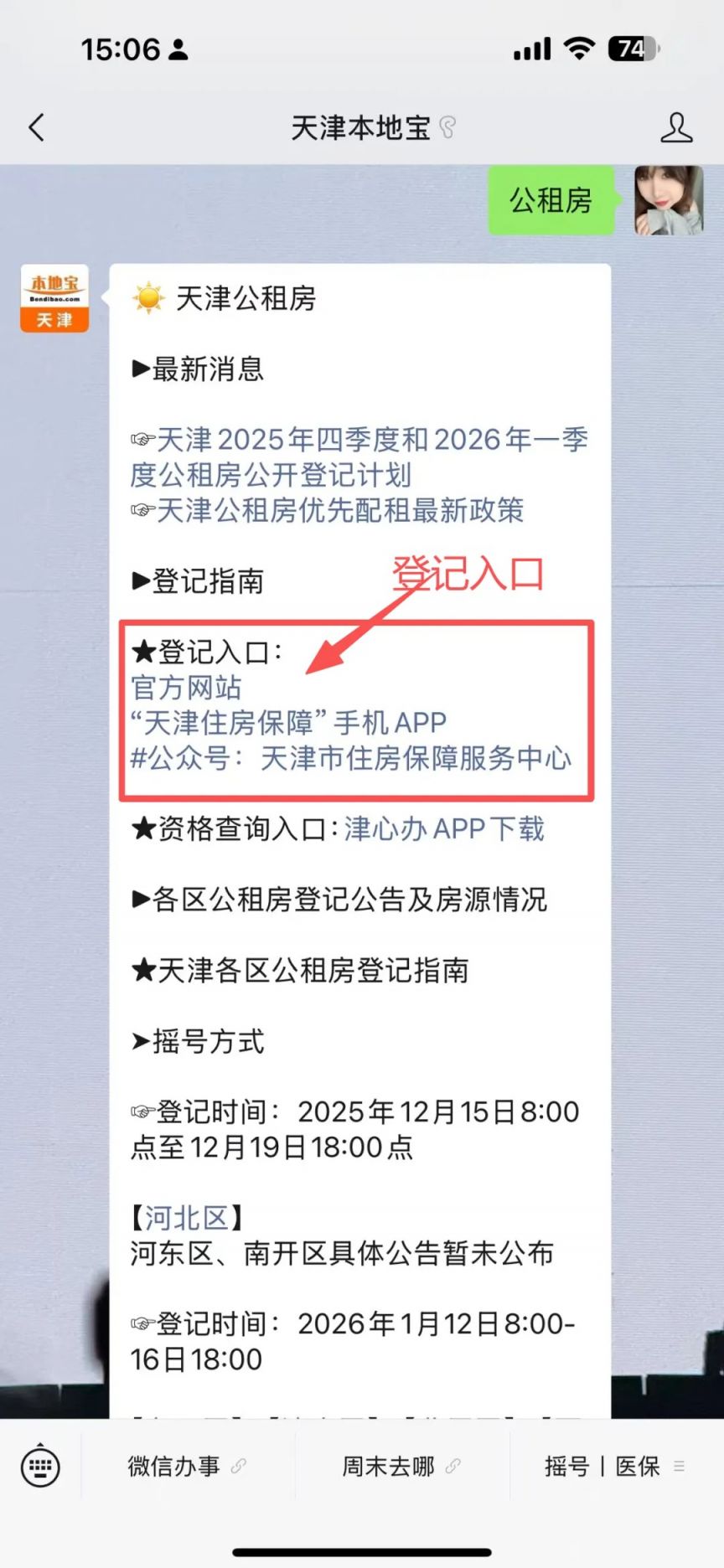Open the 河北区 link
The width and height of the screenshot is (724, 1568).
(x=186, y=1218)
